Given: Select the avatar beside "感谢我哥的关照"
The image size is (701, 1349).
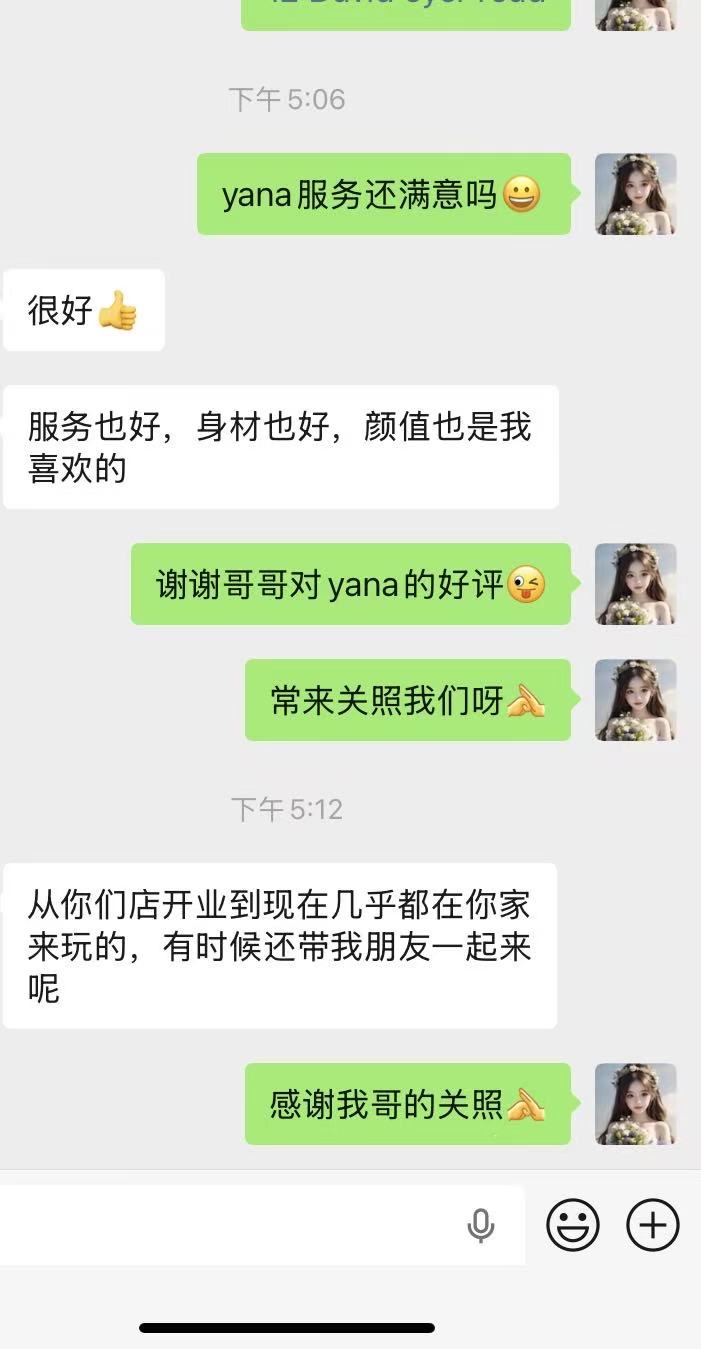Looking at the screenshot, I should click(636, 1104).
